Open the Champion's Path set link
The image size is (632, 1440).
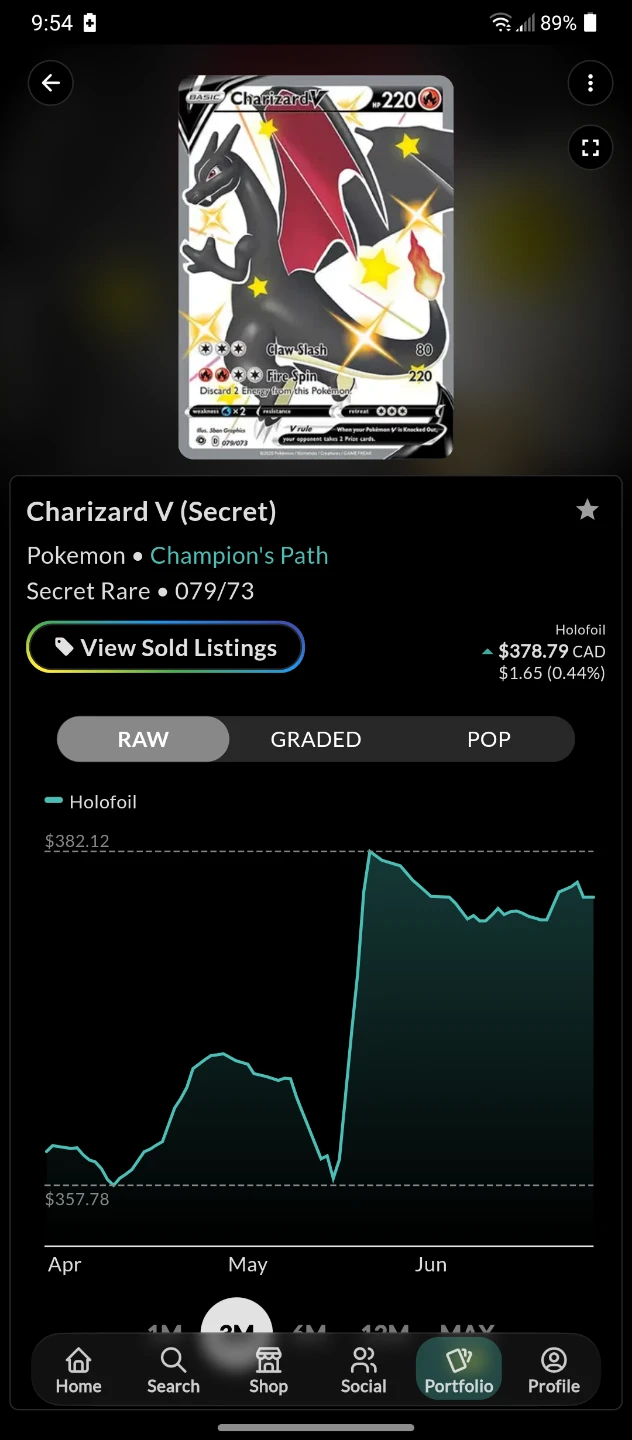[x=239, y=555]
